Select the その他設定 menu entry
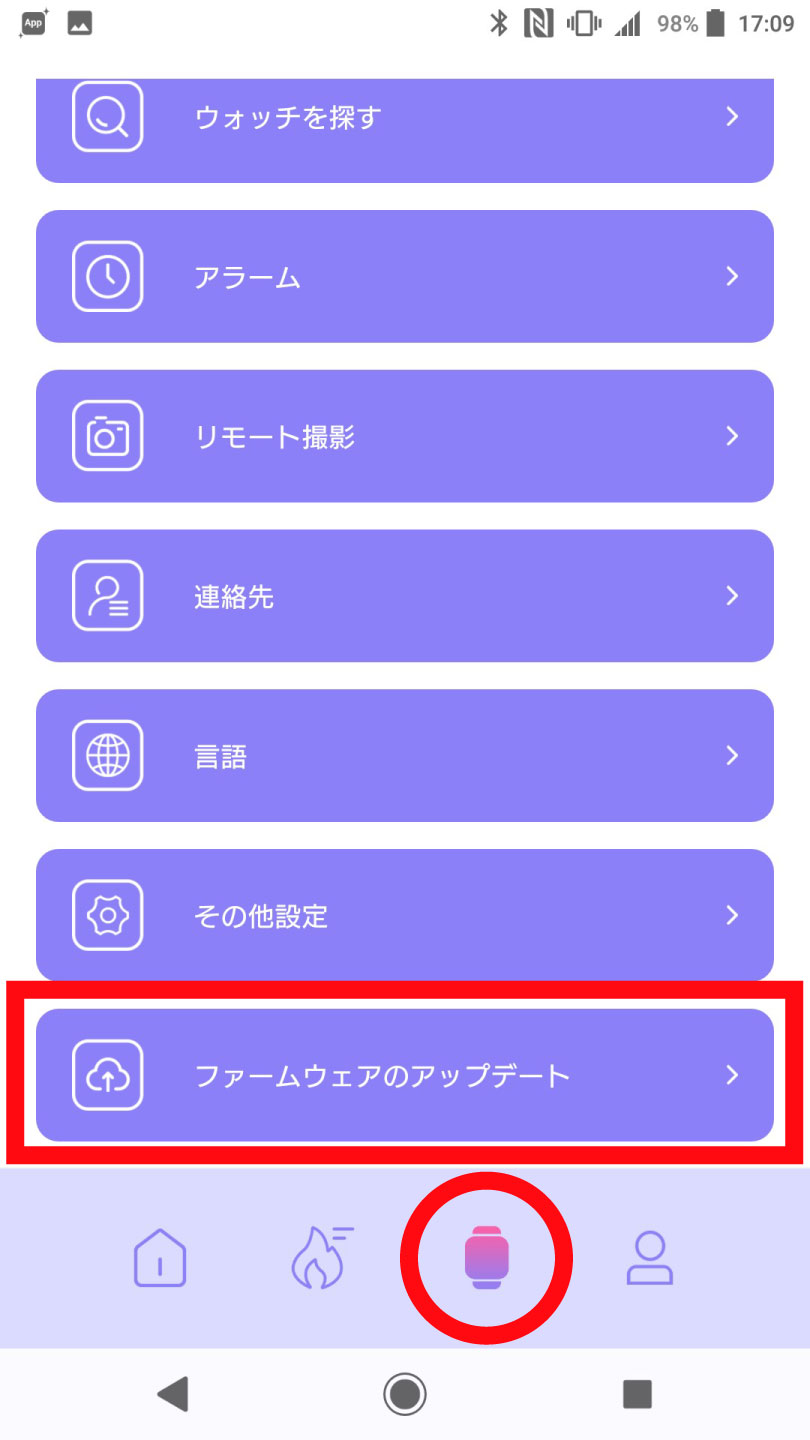 [x=405, y=915]
